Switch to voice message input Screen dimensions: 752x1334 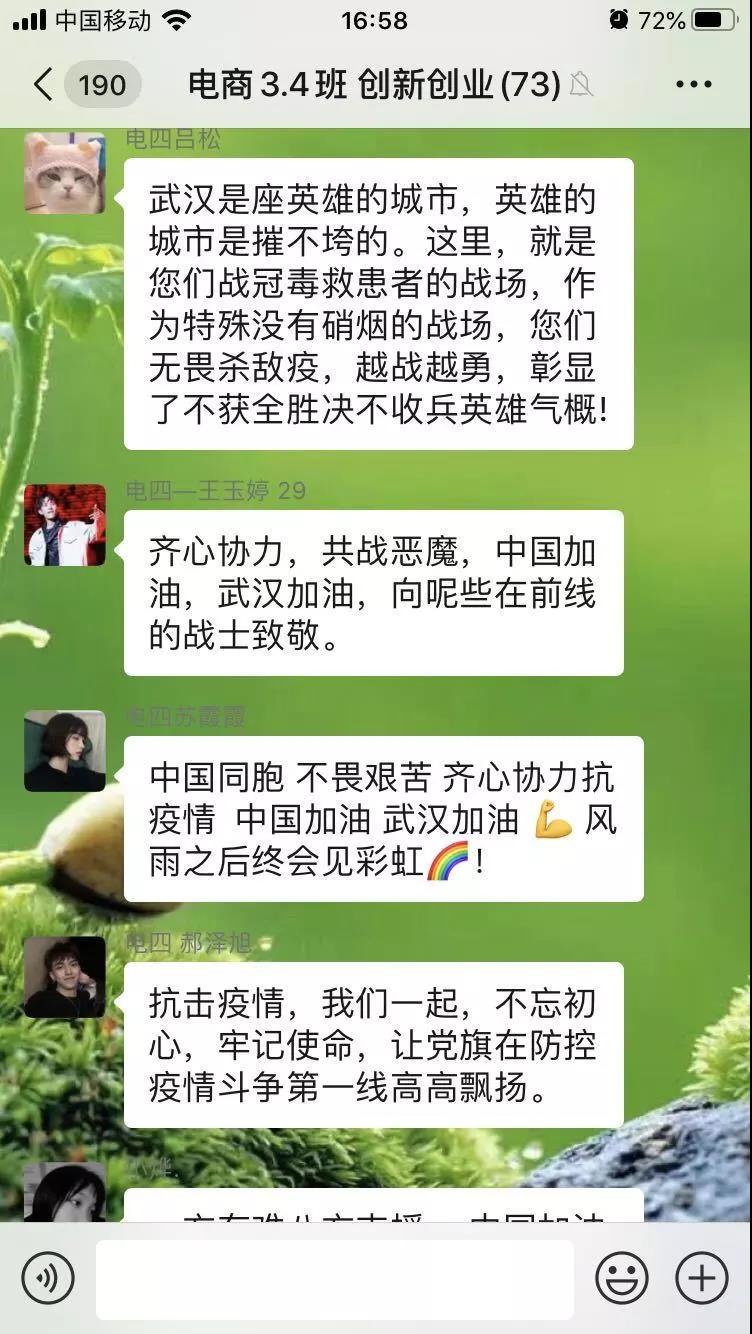pyautogui.click(x=48, y=1278)
